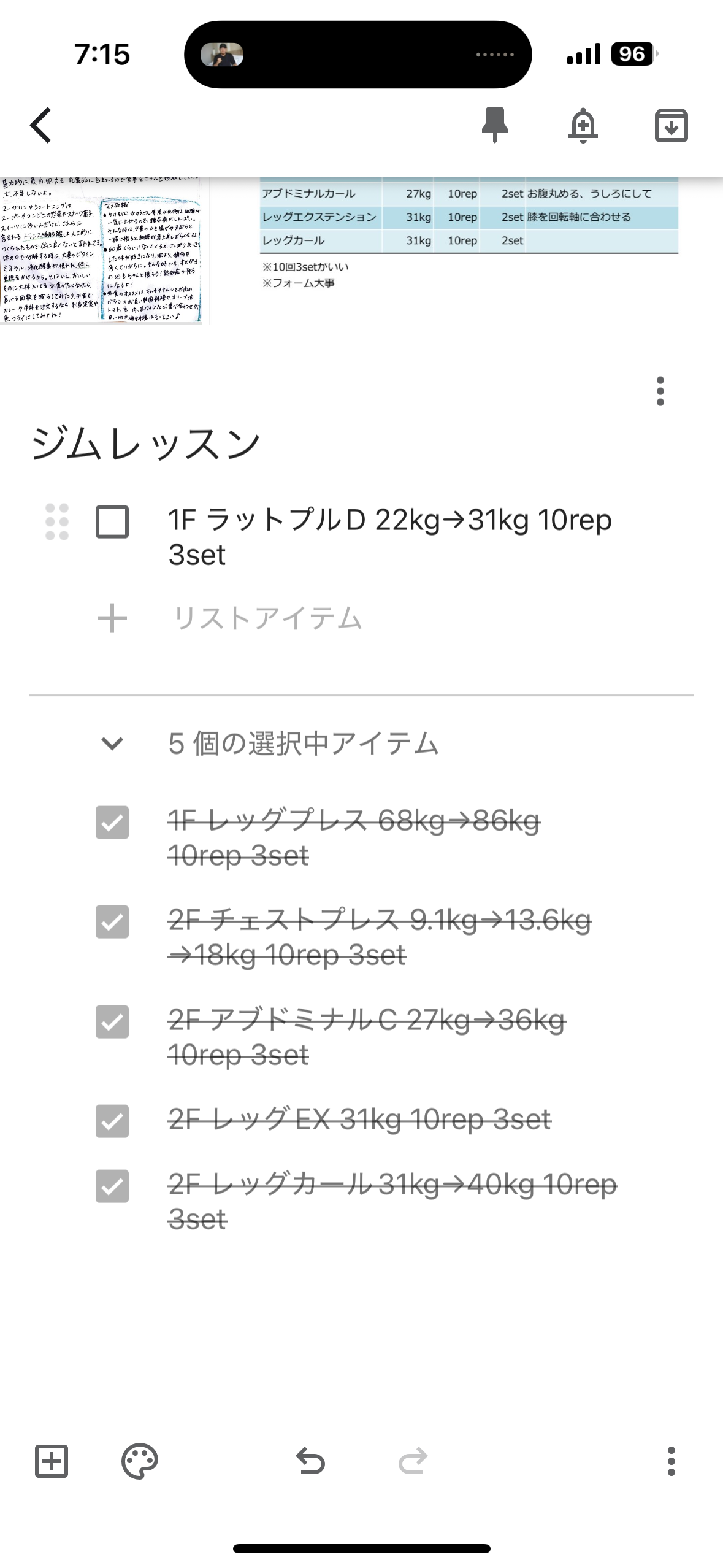
Task: Go back to the notes list
Action: coord(41,125)
